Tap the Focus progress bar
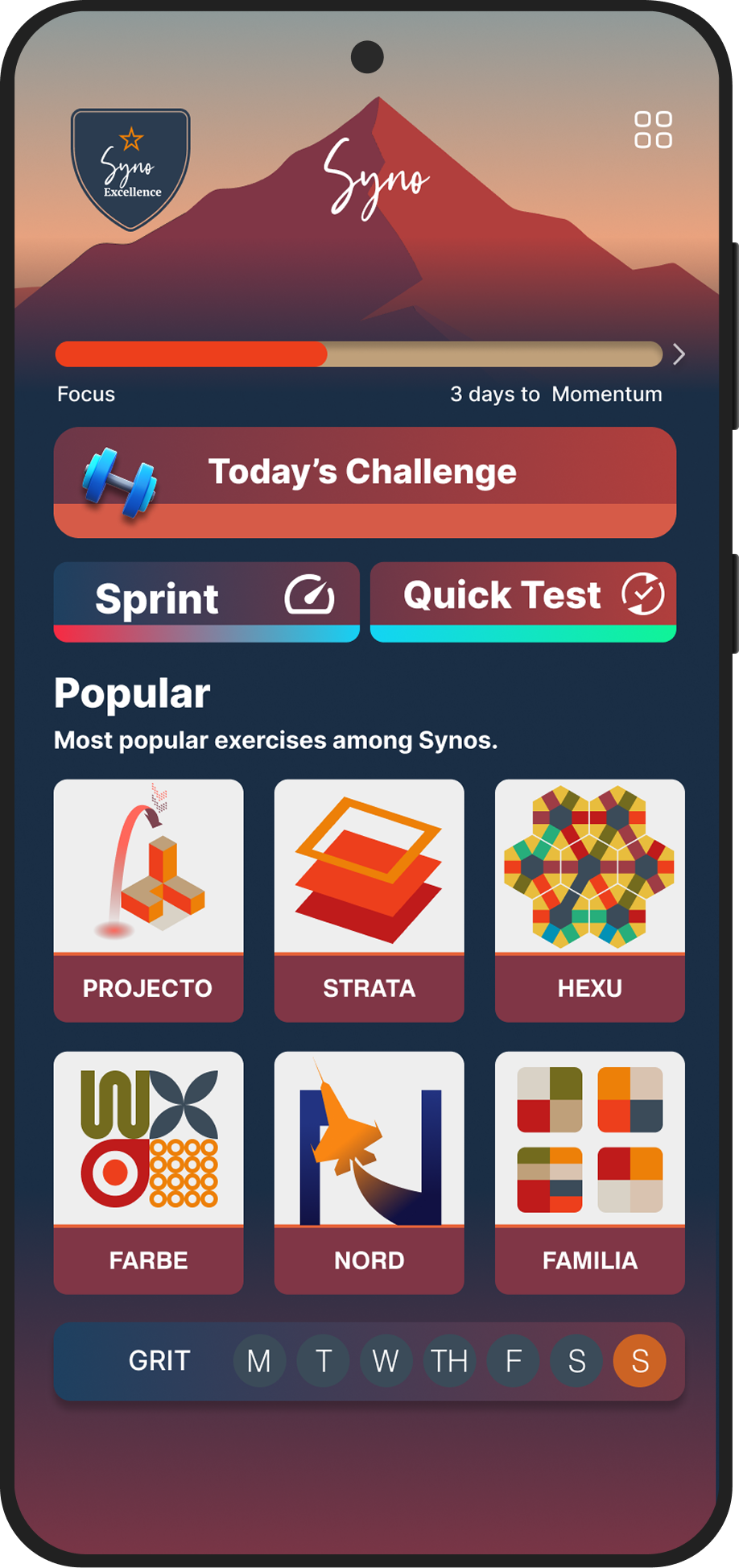This screenshot has height=1568, width=739. pos(357,354)
